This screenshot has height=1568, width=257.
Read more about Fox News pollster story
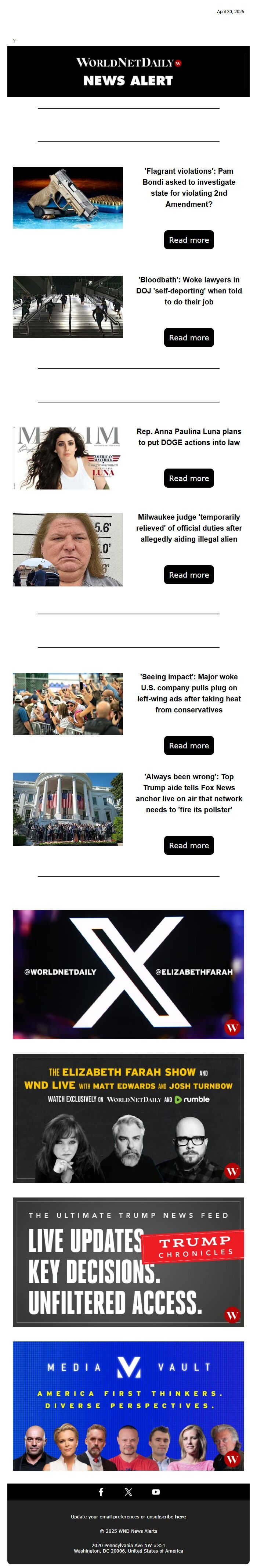[189, 845]
